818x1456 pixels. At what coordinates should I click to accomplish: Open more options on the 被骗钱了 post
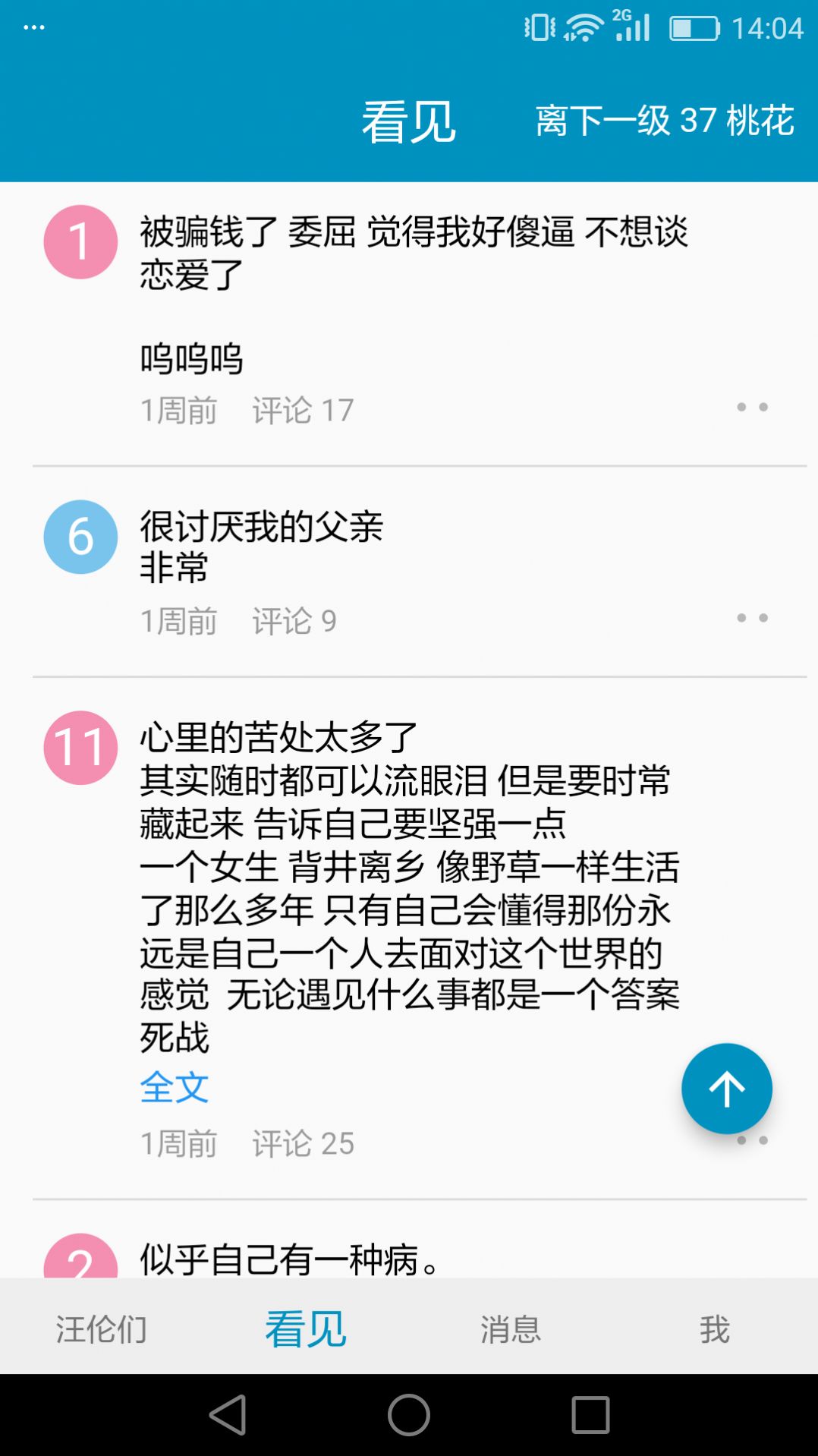pos(752,408)
